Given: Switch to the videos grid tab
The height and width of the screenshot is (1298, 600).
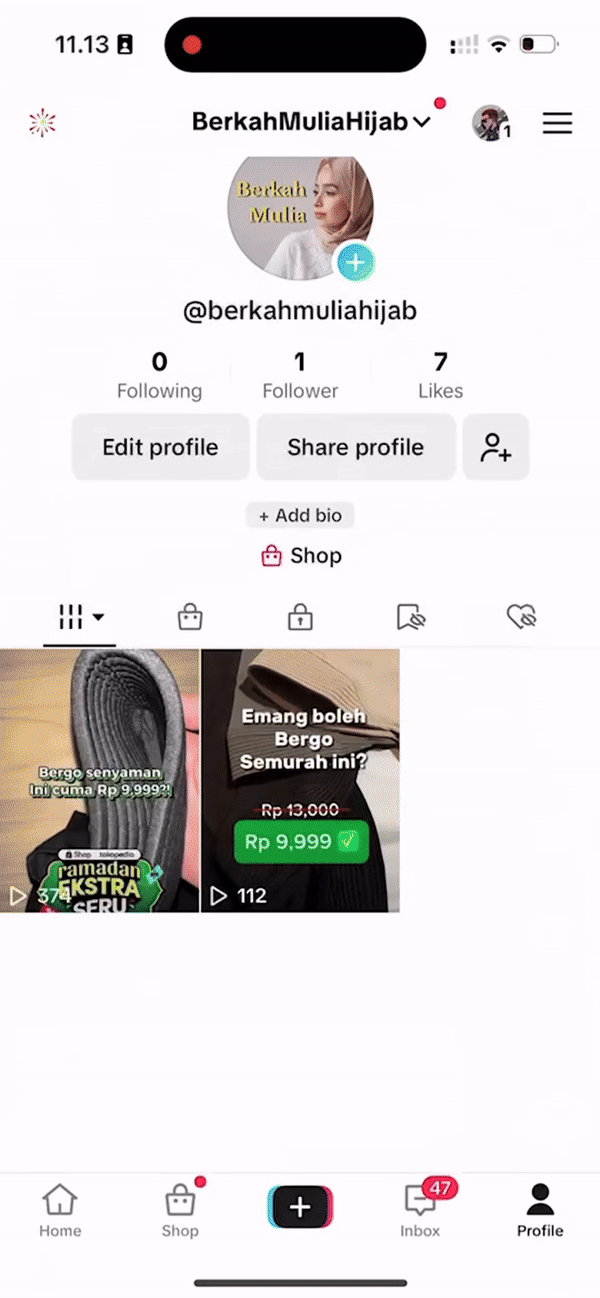Looking at the screenshot, I should [80, 617].
